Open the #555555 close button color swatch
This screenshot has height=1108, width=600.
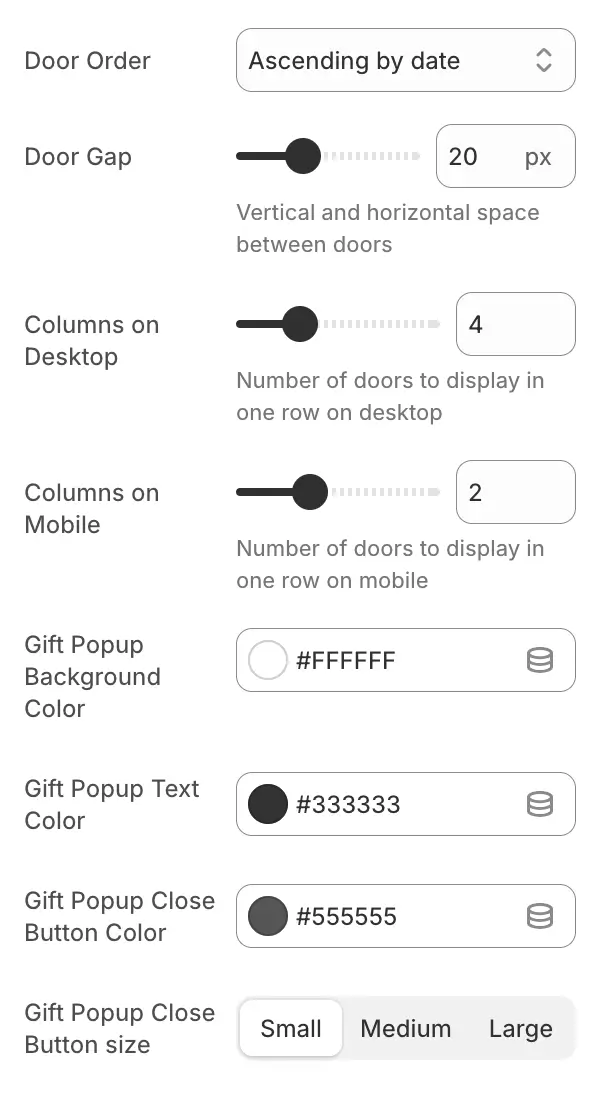pyautogui.click(x=268, y=917)
